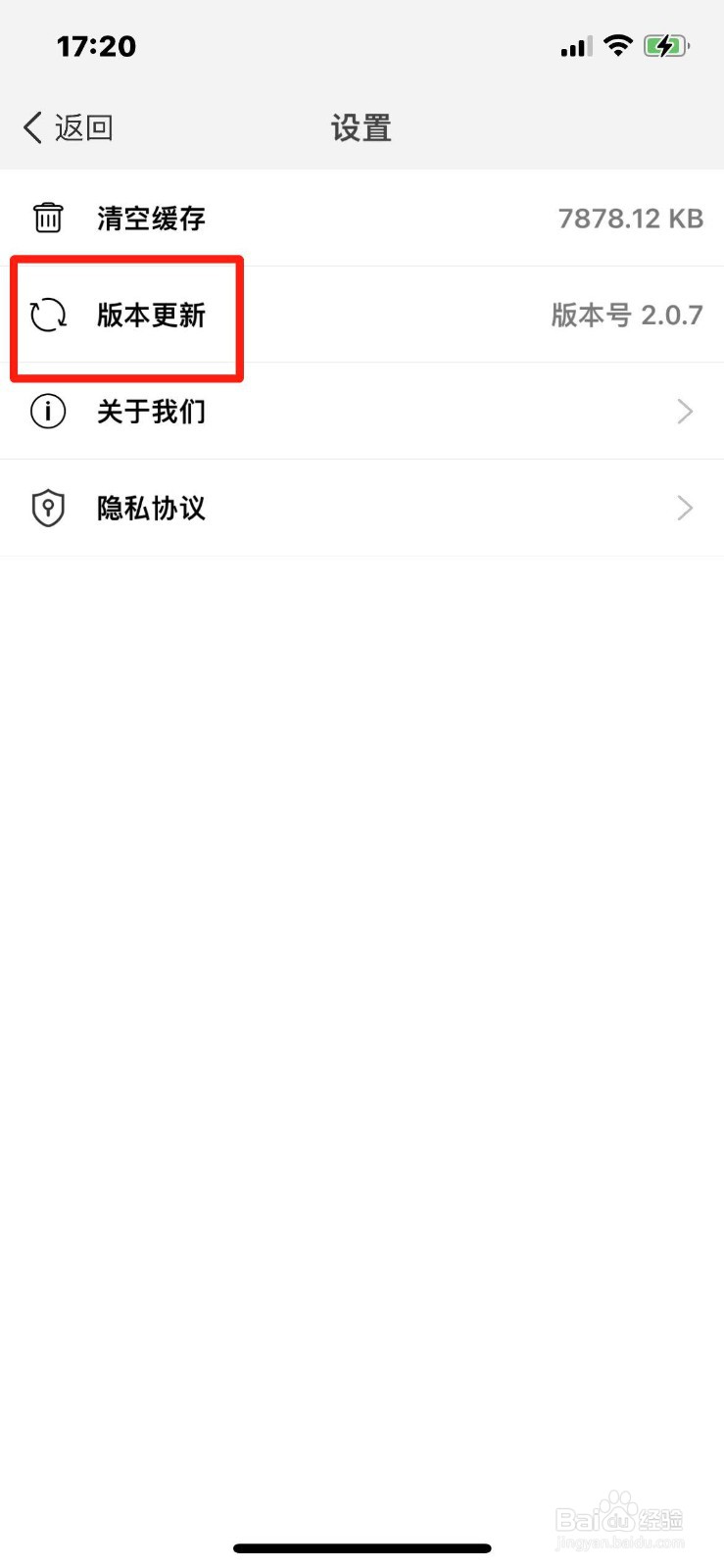View the 隐私协议 privacy agreement
Screen dimensions: 724x1568
coord(151,508)
